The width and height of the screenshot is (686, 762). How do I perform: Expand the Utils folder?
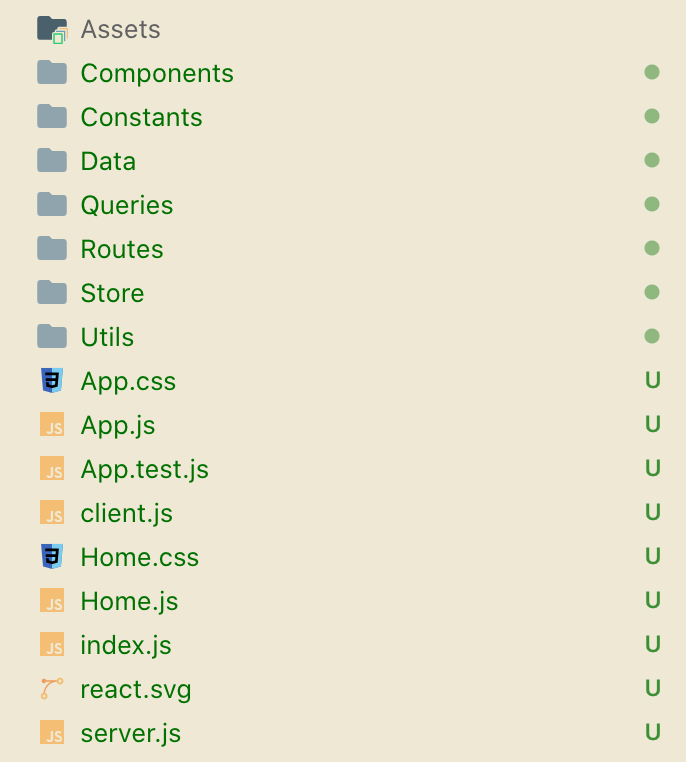click(x=107, y=337)
